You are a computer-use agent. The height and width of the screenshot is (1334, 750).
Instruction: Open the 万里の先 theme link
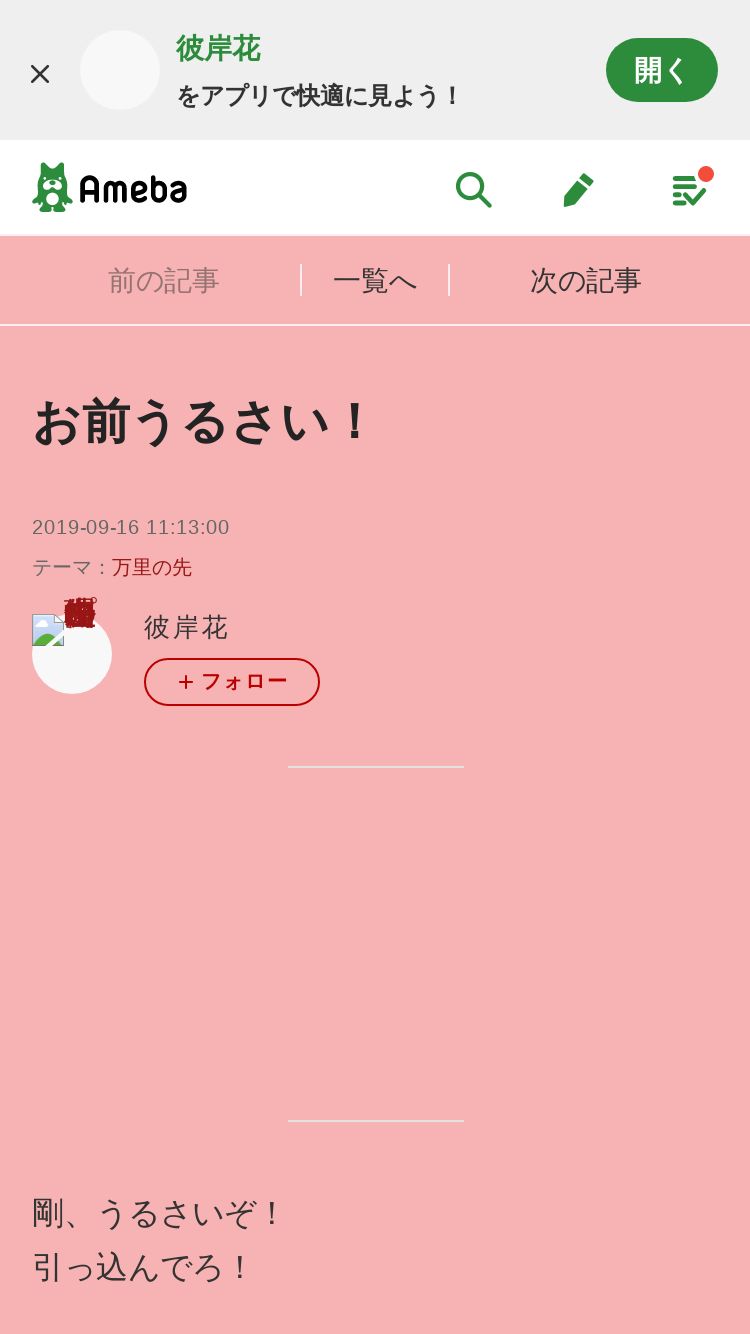coord(152,567)
